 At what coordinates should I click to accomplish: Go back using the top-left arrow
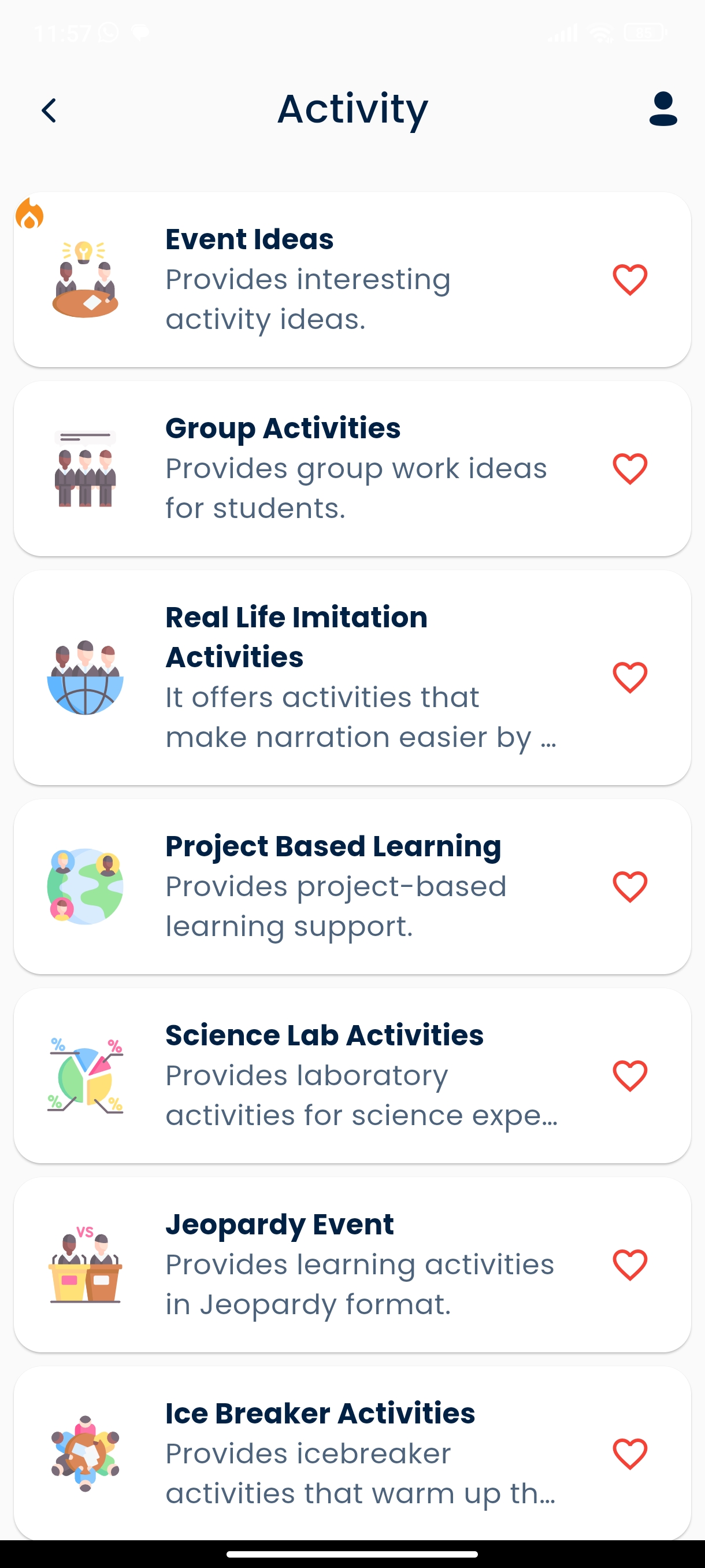pos(49,111)
